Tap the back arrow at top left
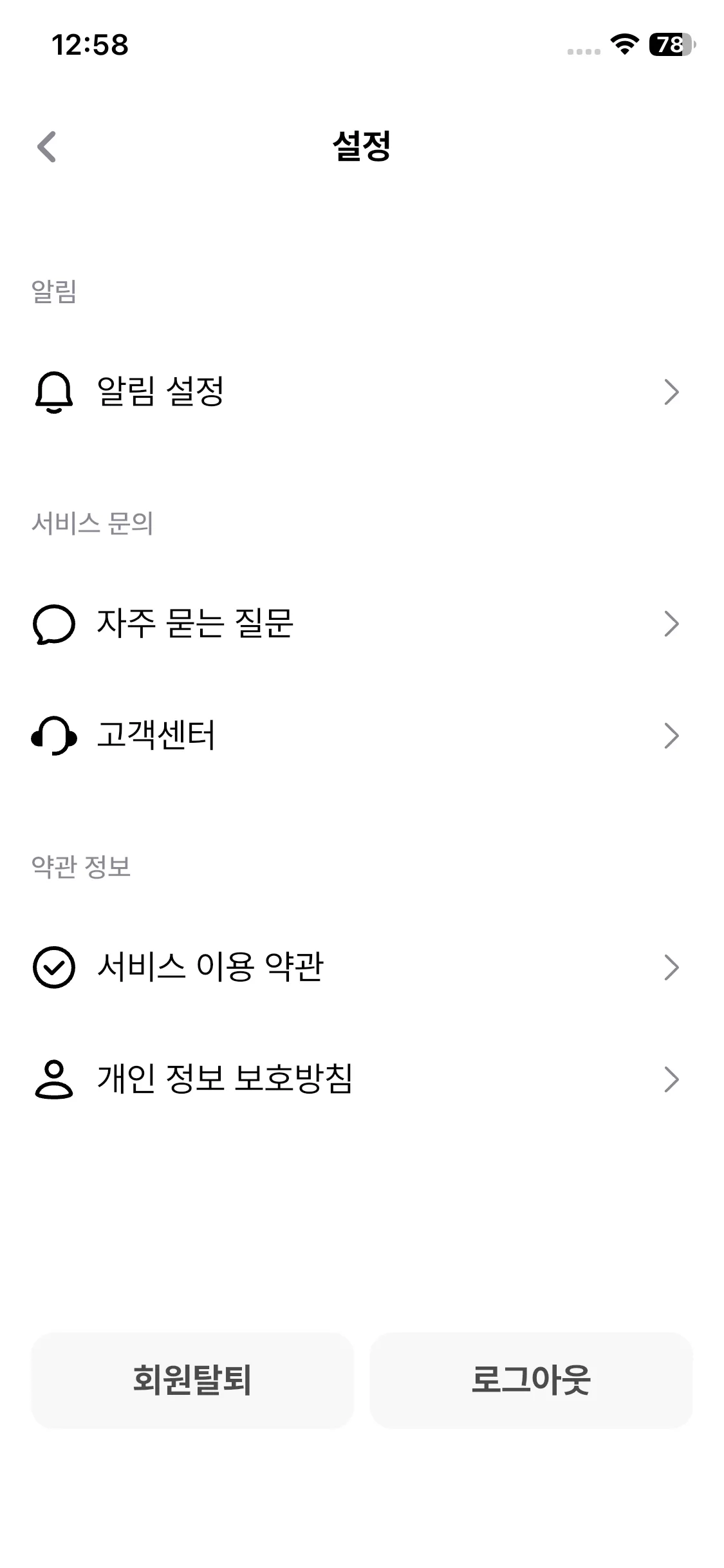724x1568 pixels. coord(46,147)
